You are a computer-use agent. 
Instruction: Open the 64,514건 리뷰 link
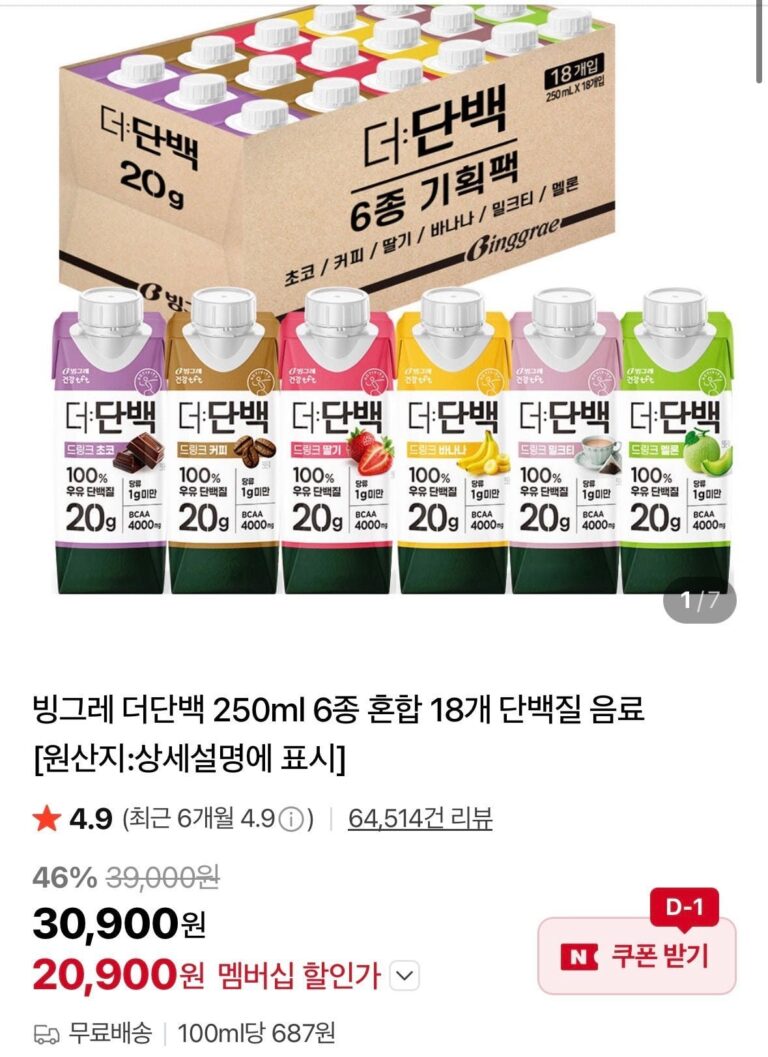[x=420, y=820]
